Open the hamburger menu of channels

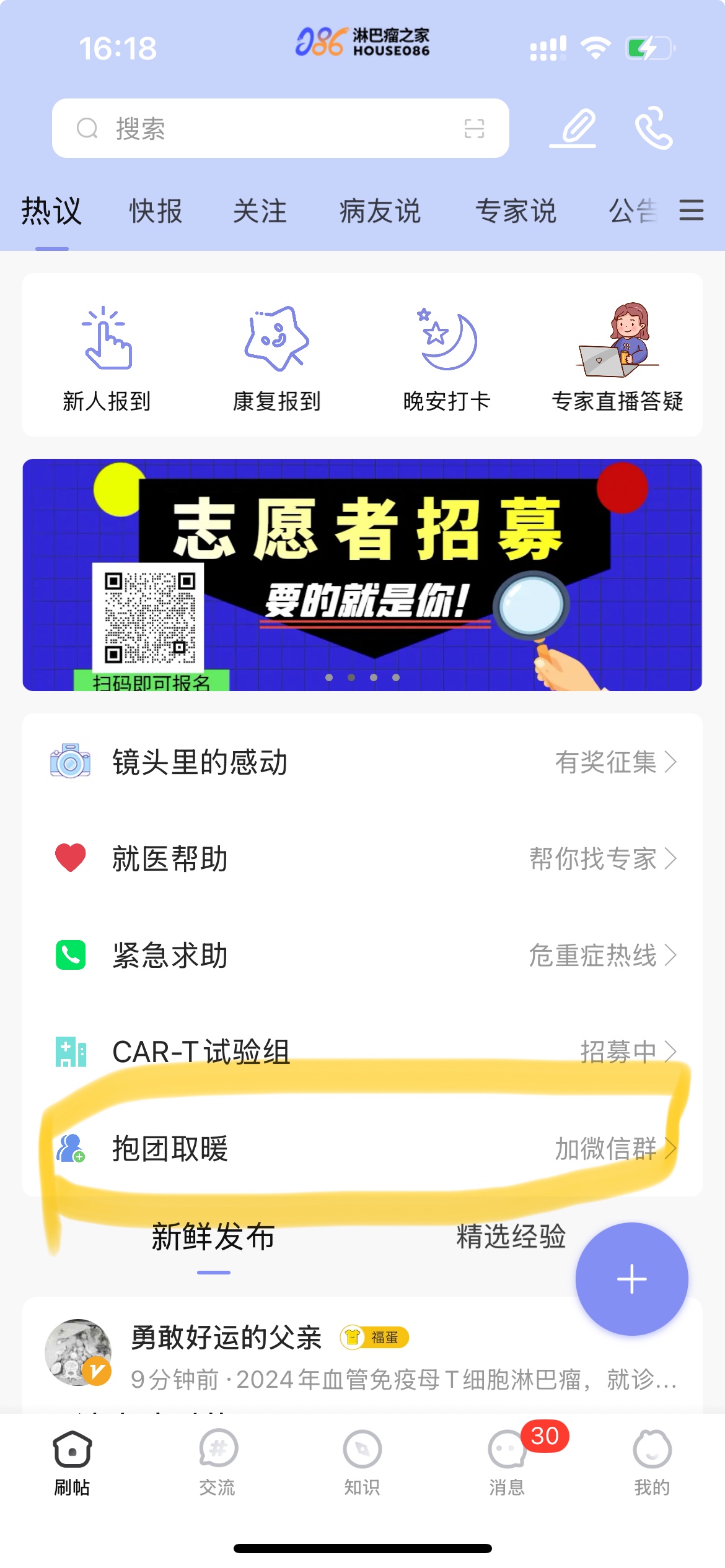(691, 211)
